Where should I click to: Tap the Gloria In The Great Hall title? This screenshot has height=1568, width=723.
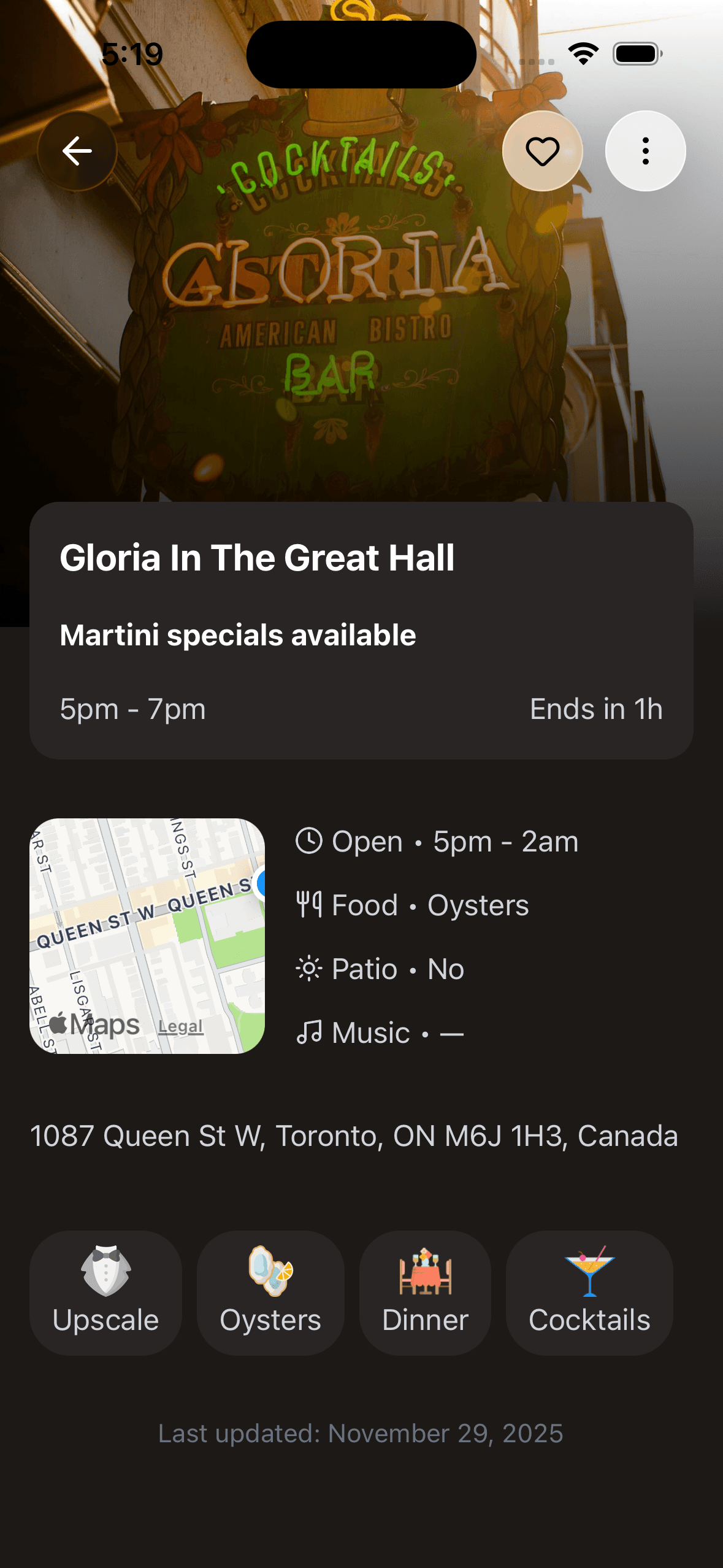point(258,558)
